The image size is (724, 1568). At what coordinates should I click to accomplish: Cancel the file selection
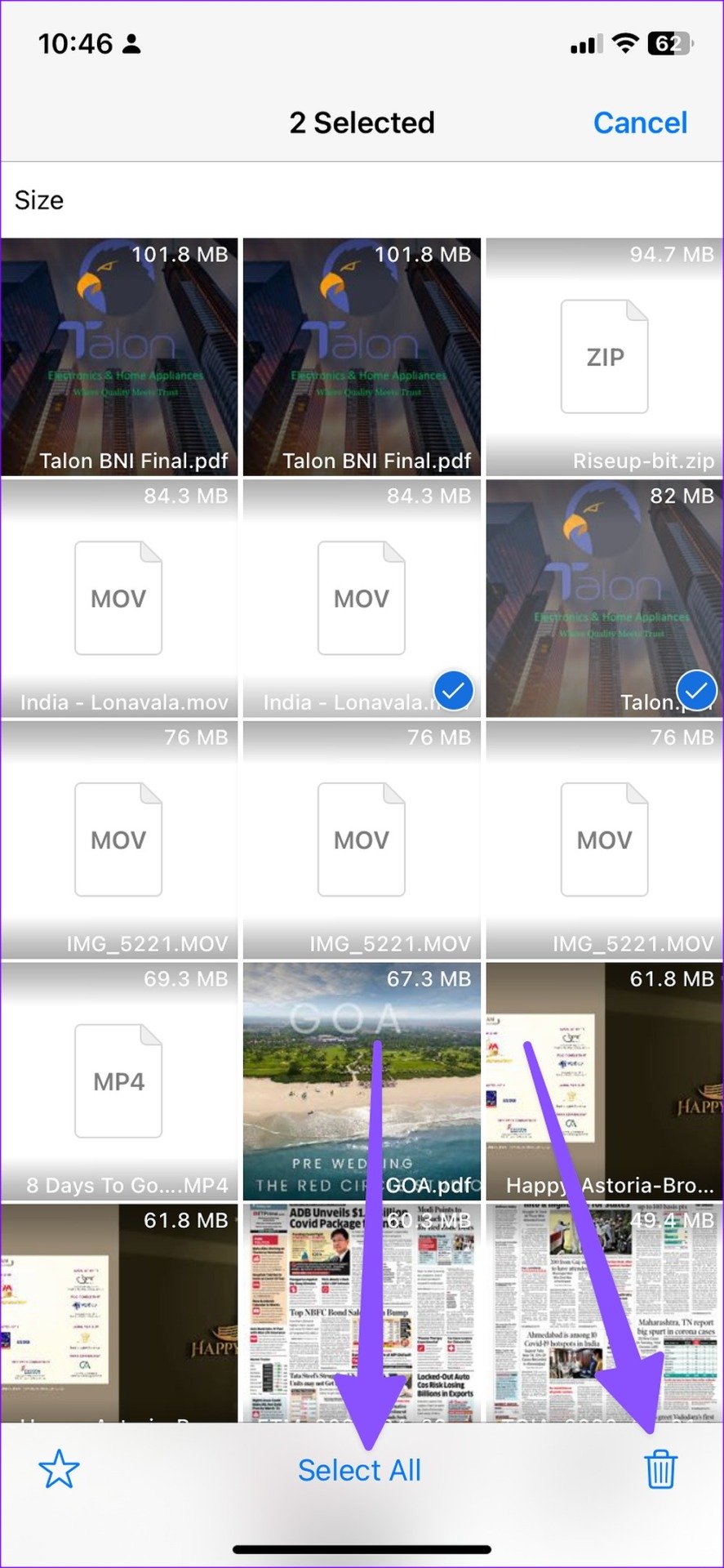(x=640, y=122)
